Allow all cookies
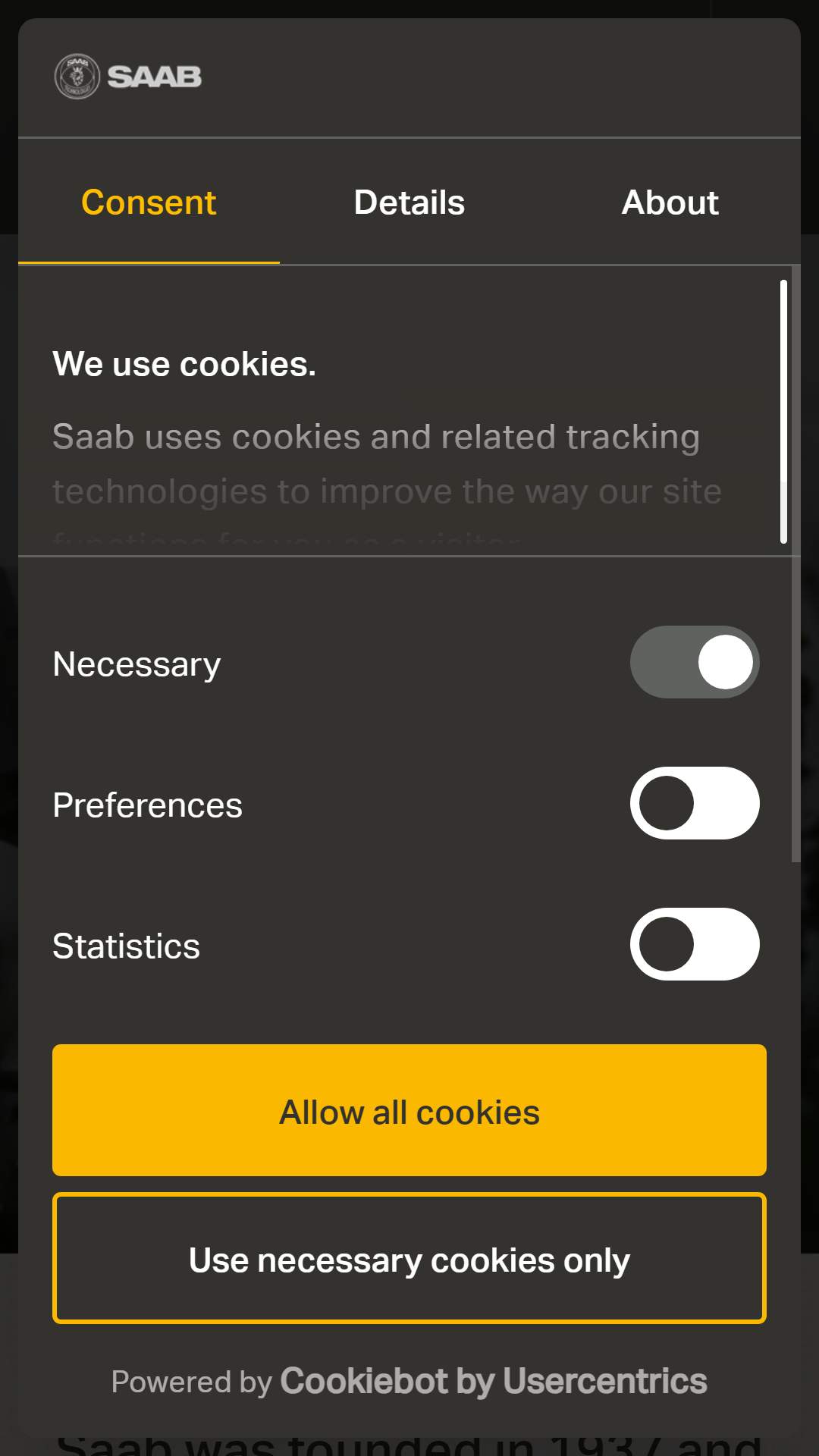Screen dimensions: 819x1456 [x=409, y=1110]
